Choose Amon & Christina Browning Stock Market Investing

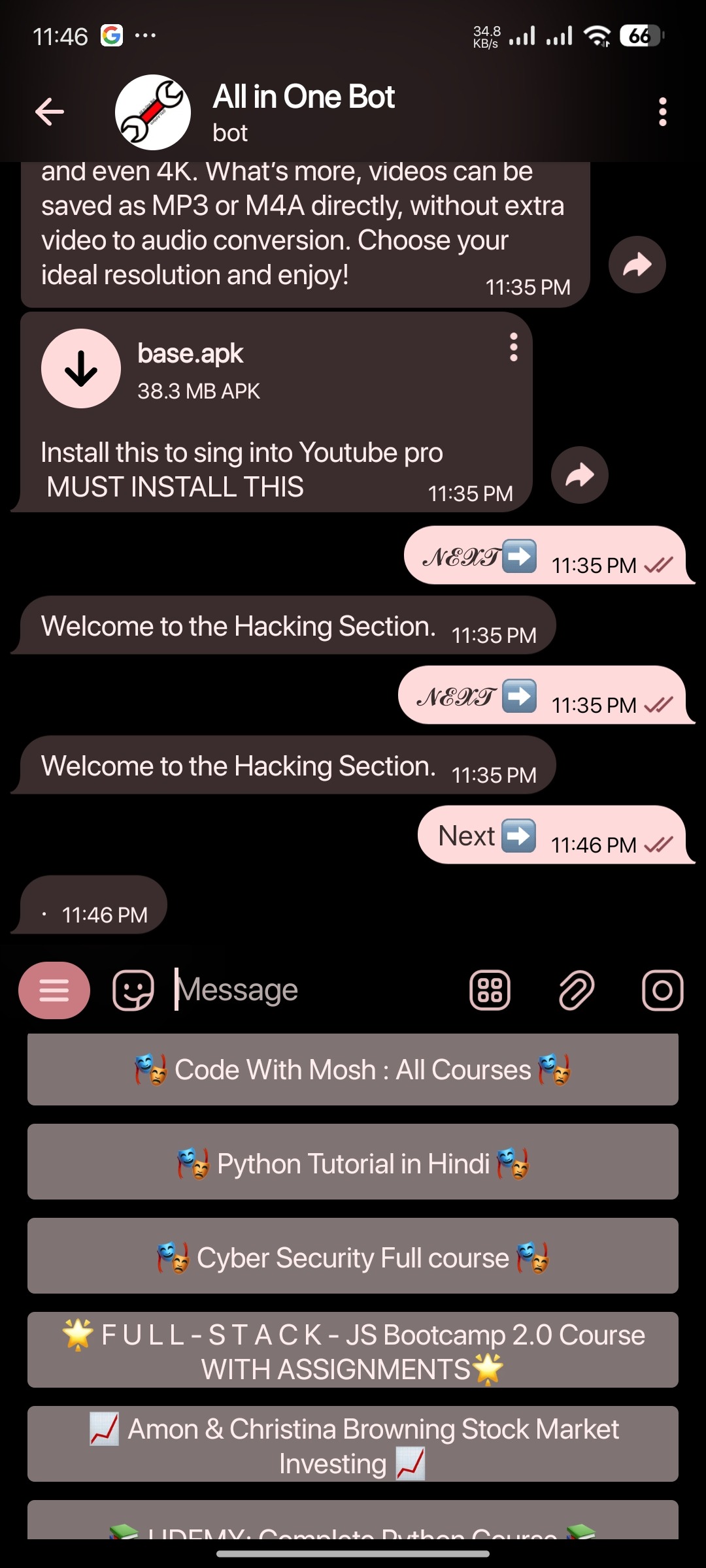coord(353,1445)
